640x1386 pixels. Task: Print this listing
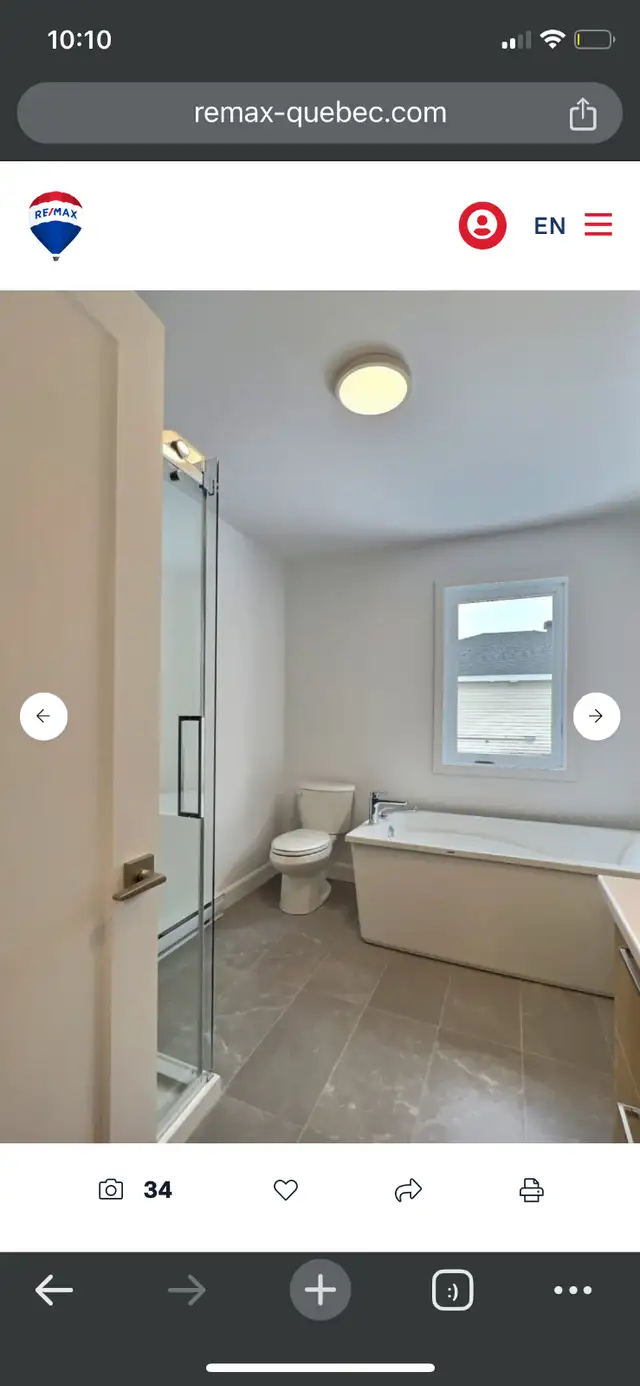(531, 1190)
